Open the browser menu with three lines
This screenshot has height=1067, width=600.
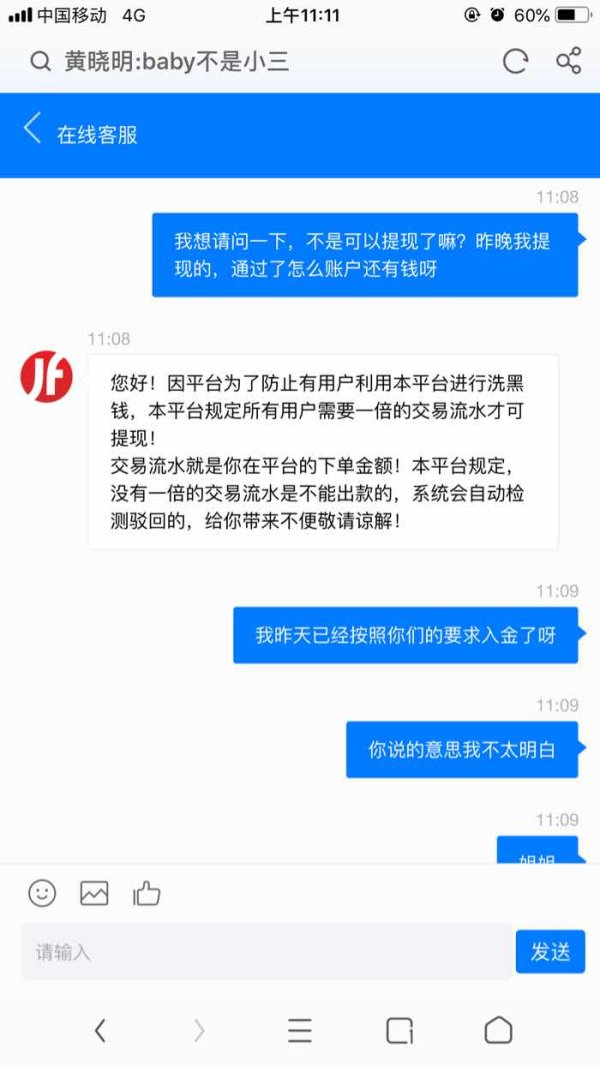299,1030
